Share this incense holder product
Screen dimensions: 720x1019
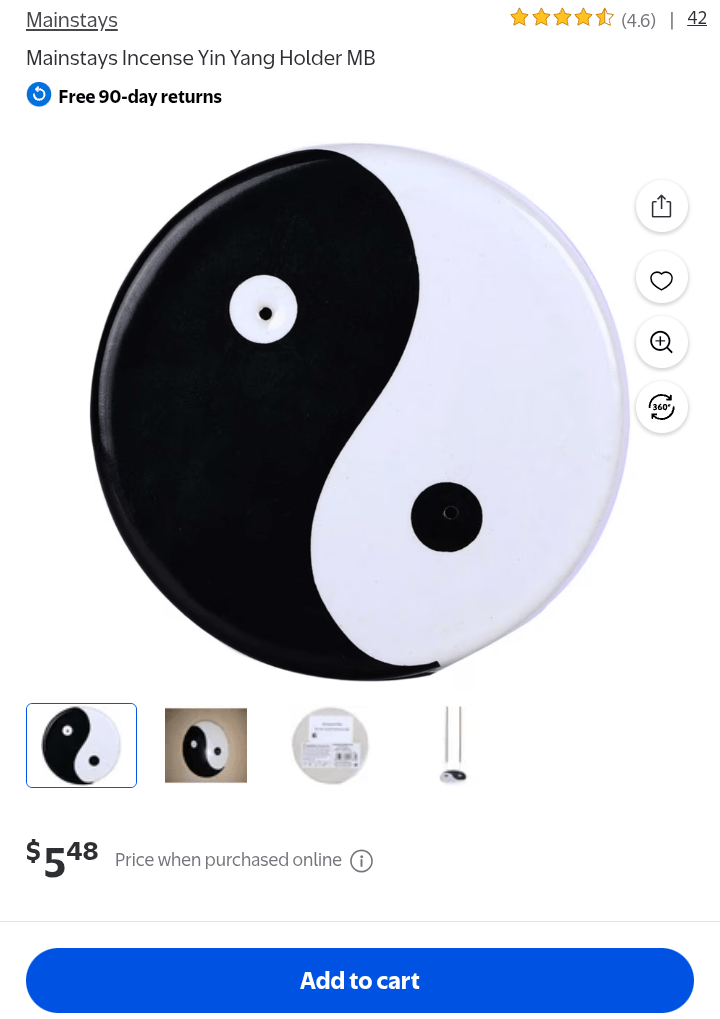coord(661,206)
